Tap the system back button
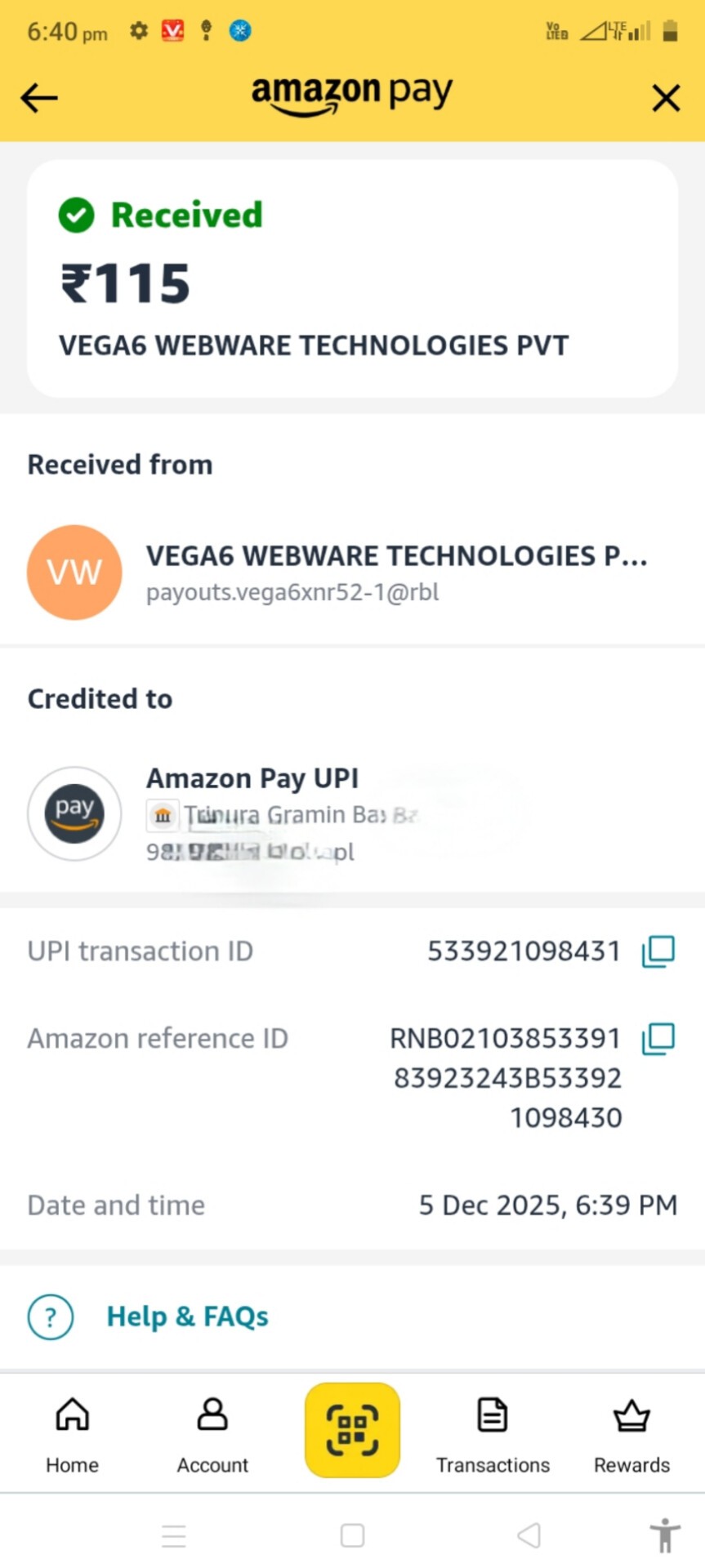This screenshot has width=705, height=1568. click(x=529, y=1535)
